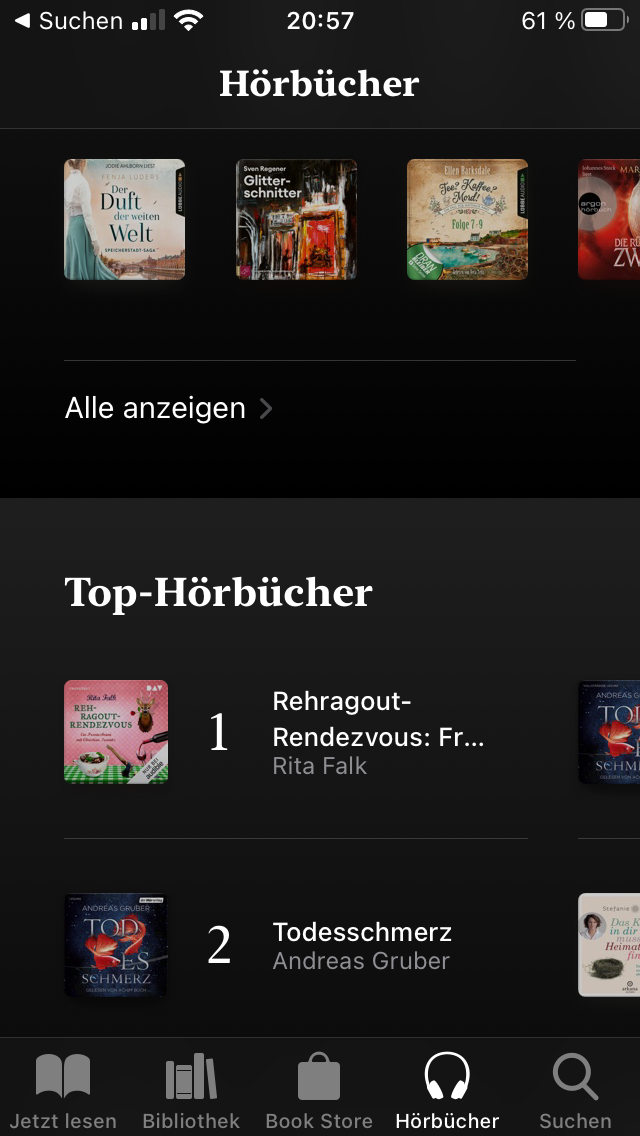Open Der Duft der weiten Welt audiobook

(124, 219)
